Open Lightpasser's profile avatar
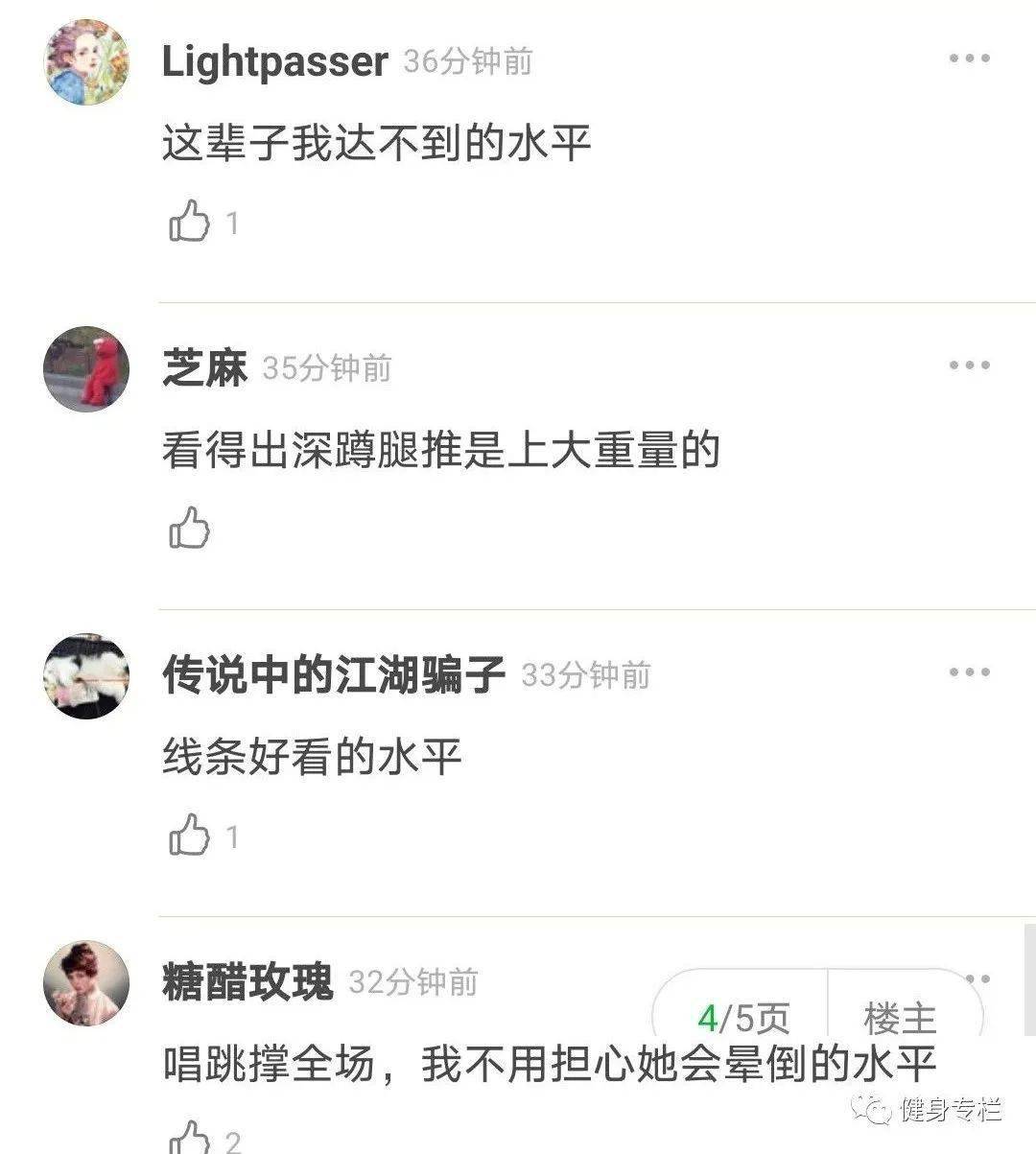The height and width of the screenshot is (1154, 1036). coord(86,61)
